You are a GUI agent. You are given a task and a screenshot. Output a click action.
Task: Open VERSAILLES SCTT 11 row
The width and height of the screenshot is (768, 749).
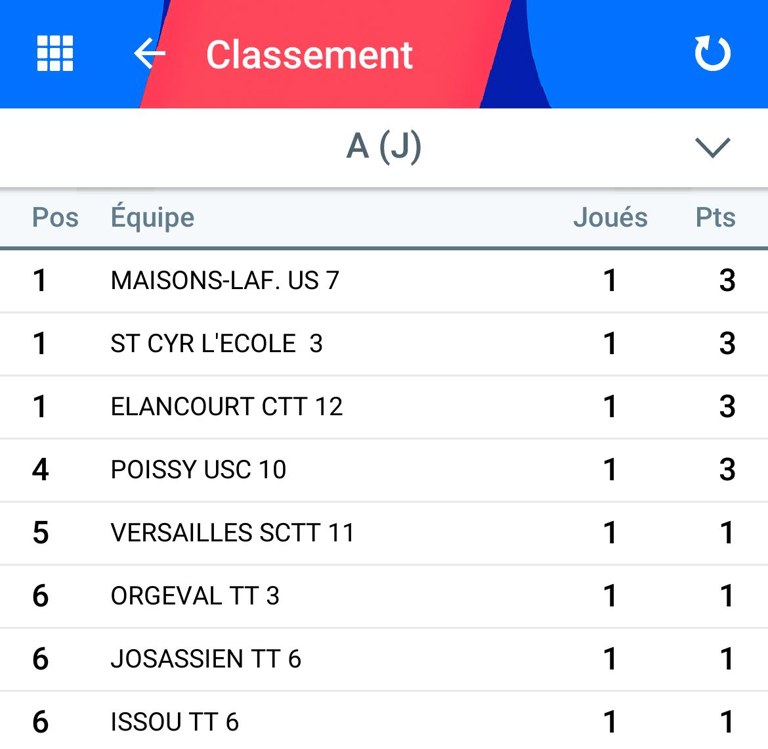click(233, 533)
